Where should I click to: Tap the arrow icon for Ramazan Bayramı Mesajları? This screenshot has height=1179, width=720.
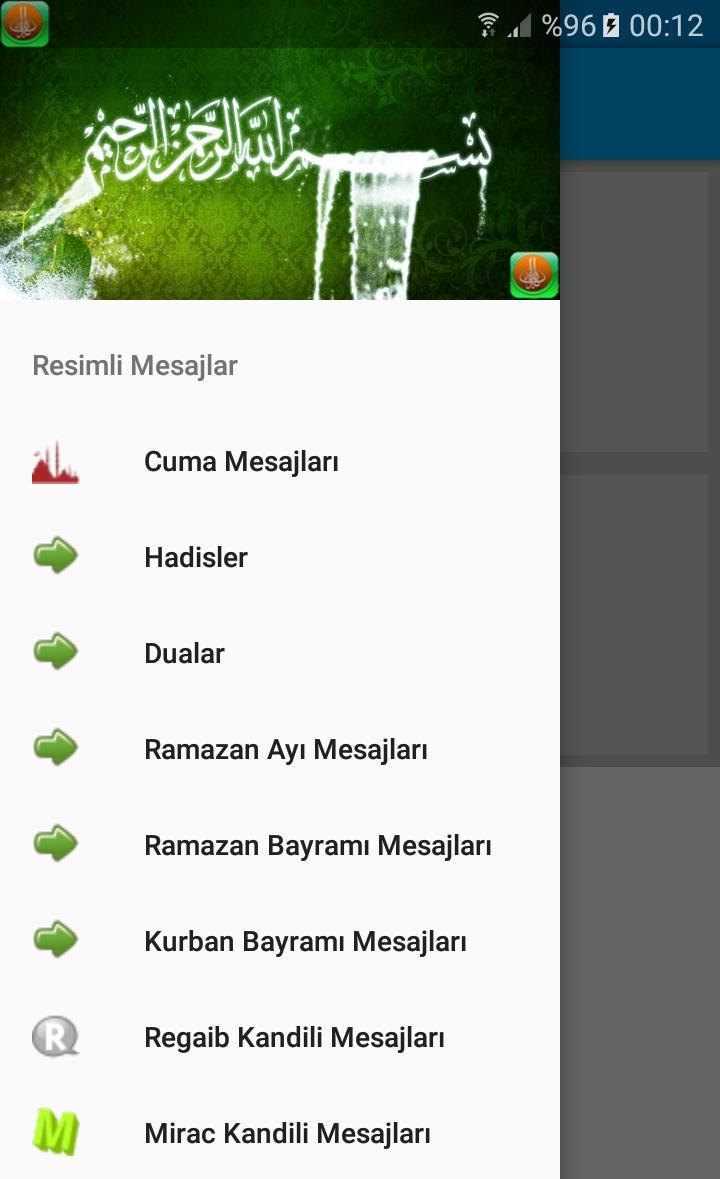(57, 844)
